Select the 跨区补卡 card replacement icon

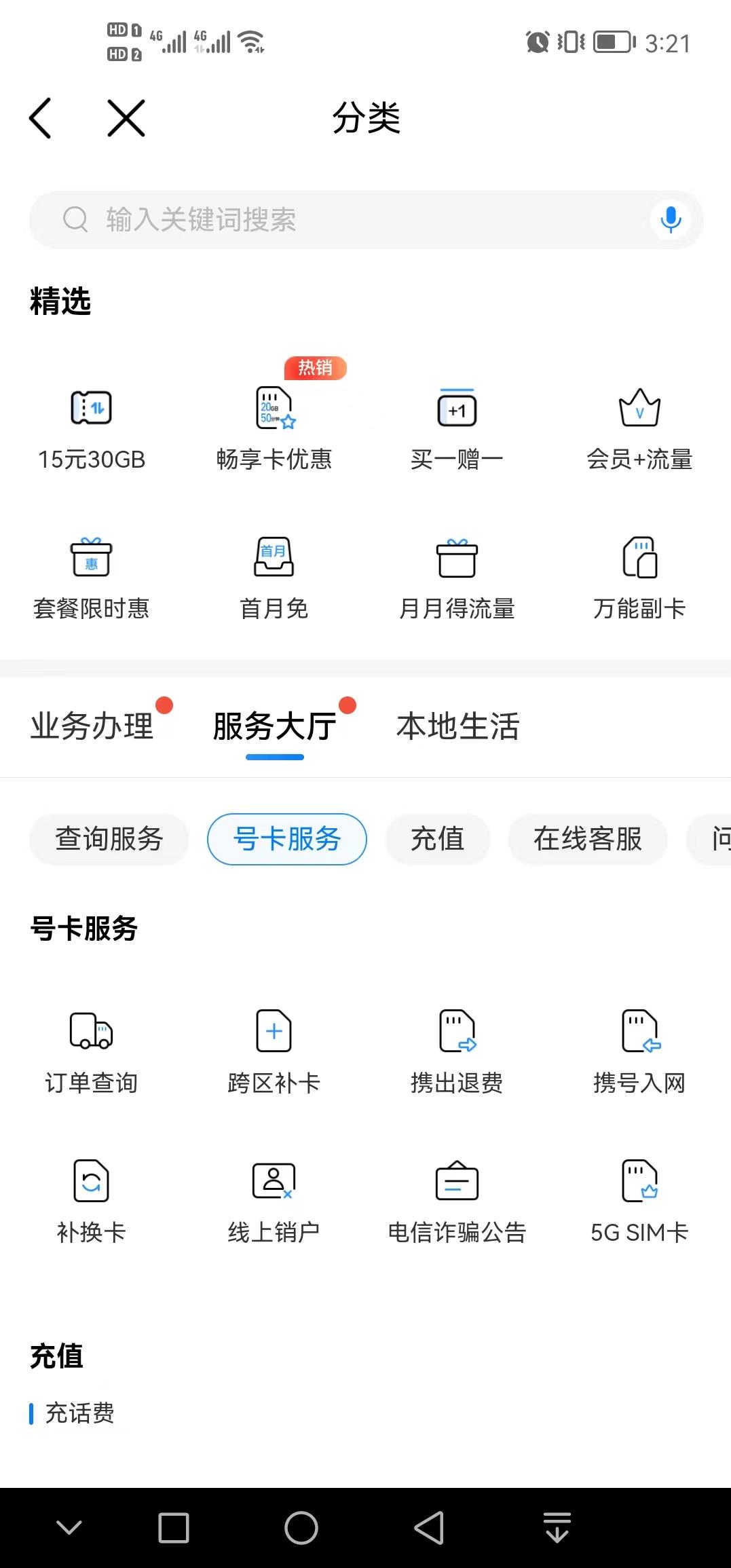[273, 1049]
